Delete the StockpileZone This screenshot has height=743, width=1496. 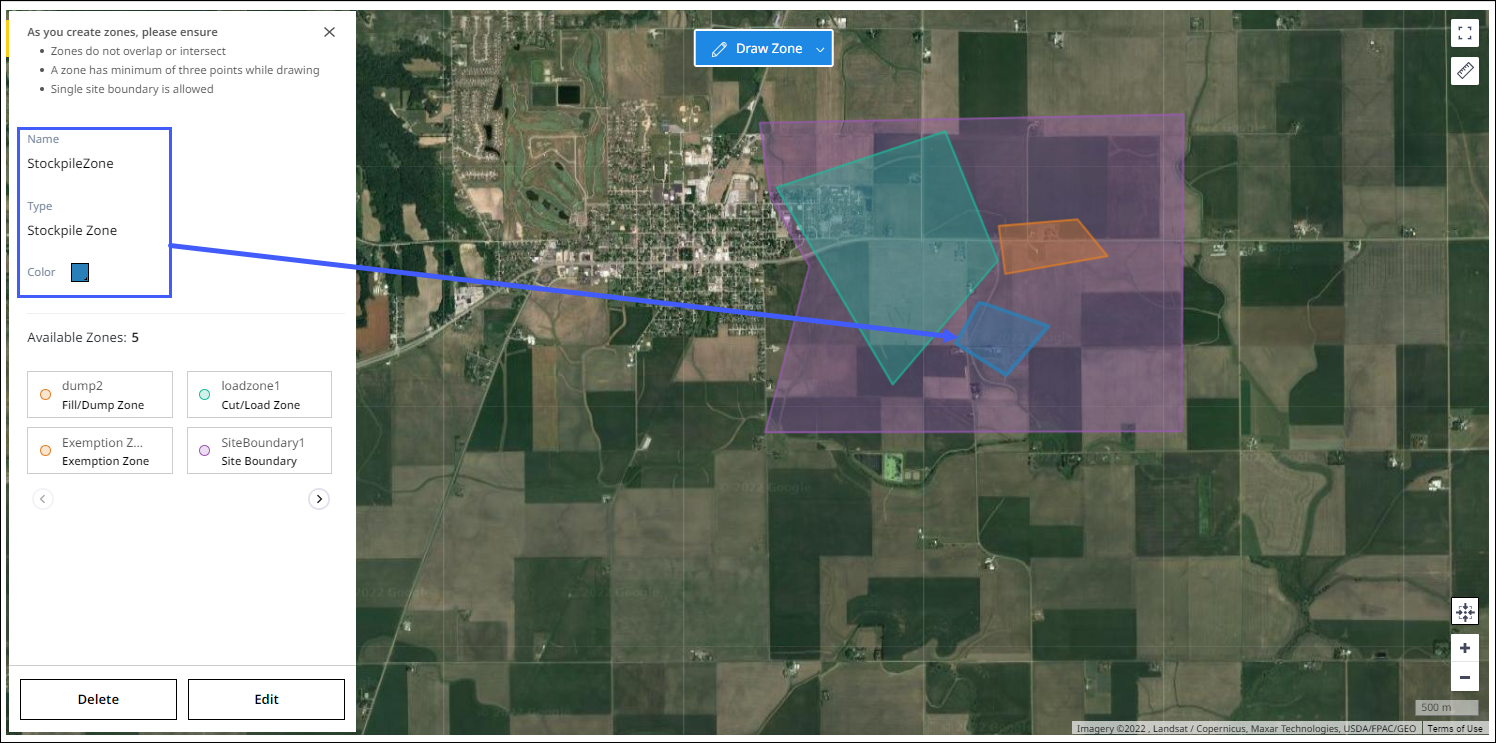tap(98, 699)
